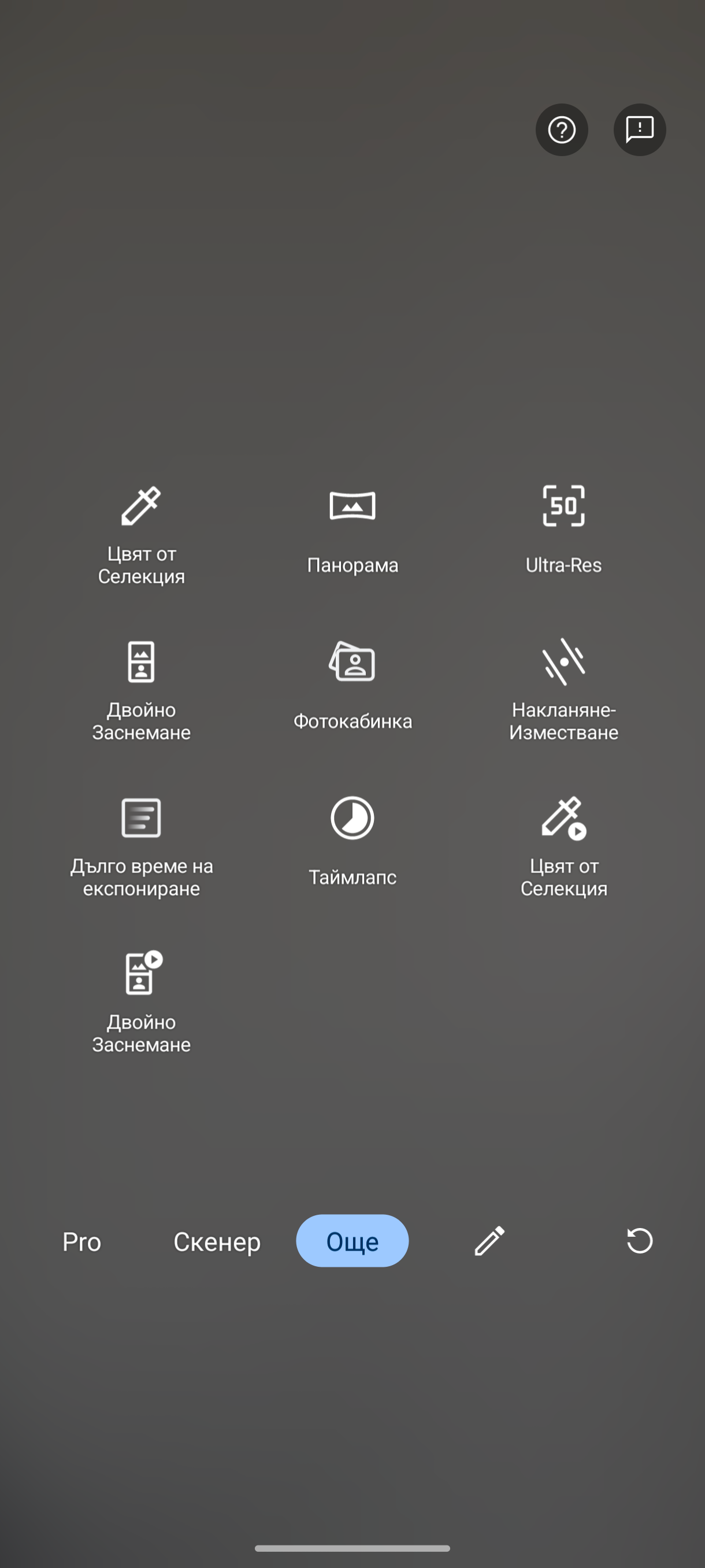Switch to the Скенер tab
This screenshot has width=705, height=1568.
point(217,1242)
